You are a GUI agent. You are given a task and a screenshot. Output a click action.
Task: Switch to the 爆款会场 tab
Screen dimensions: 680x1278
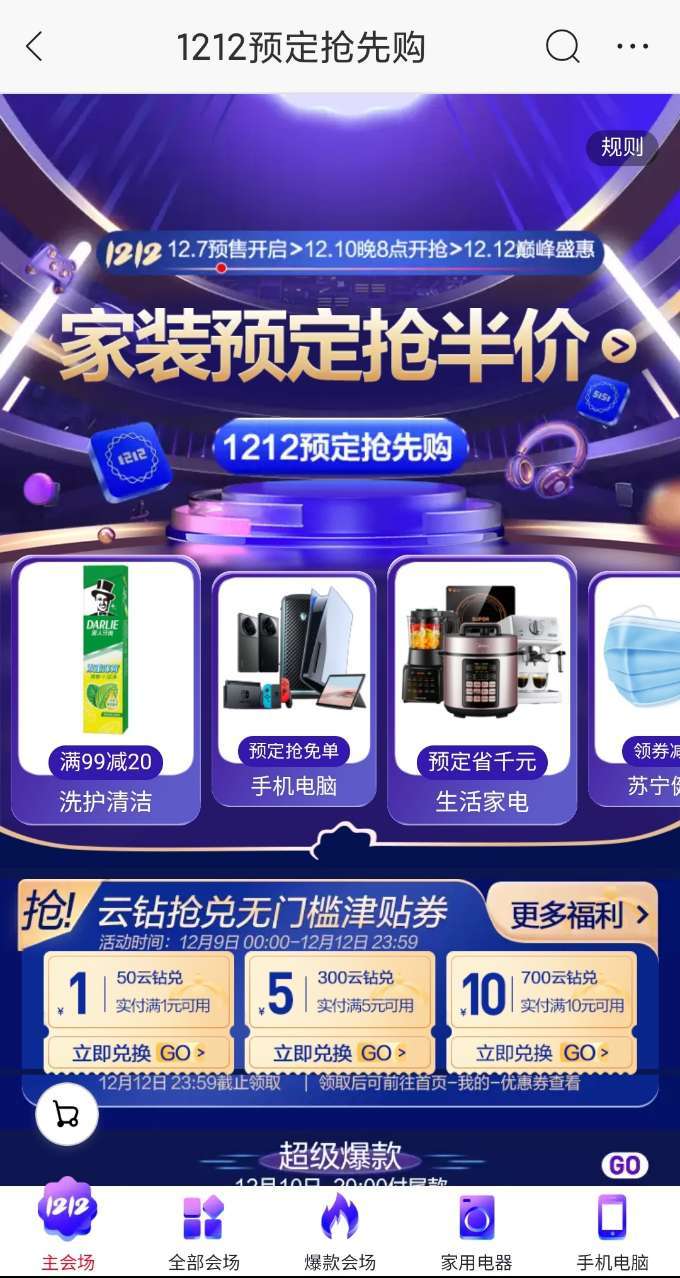pyautogui.click(x=340, y=1229)
